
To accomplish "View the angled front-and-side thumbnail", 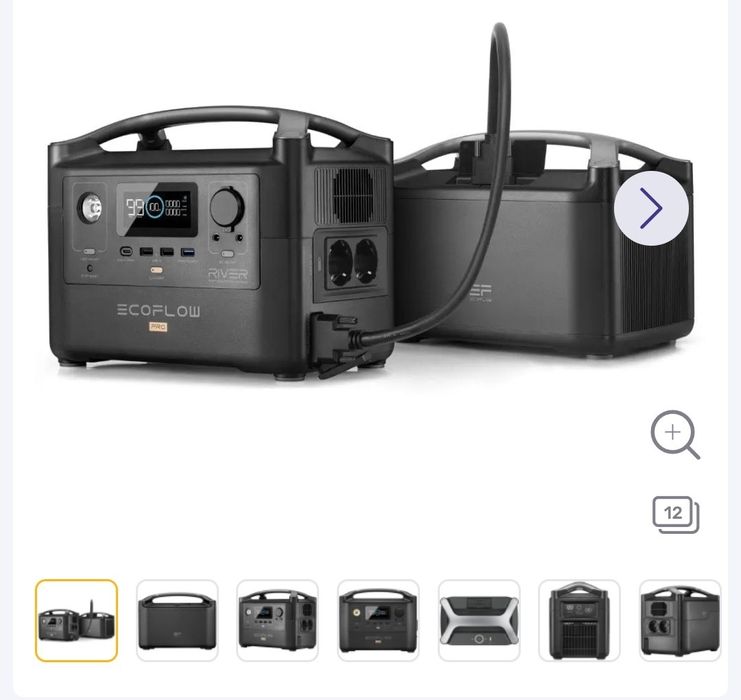I will pos(277,620).
